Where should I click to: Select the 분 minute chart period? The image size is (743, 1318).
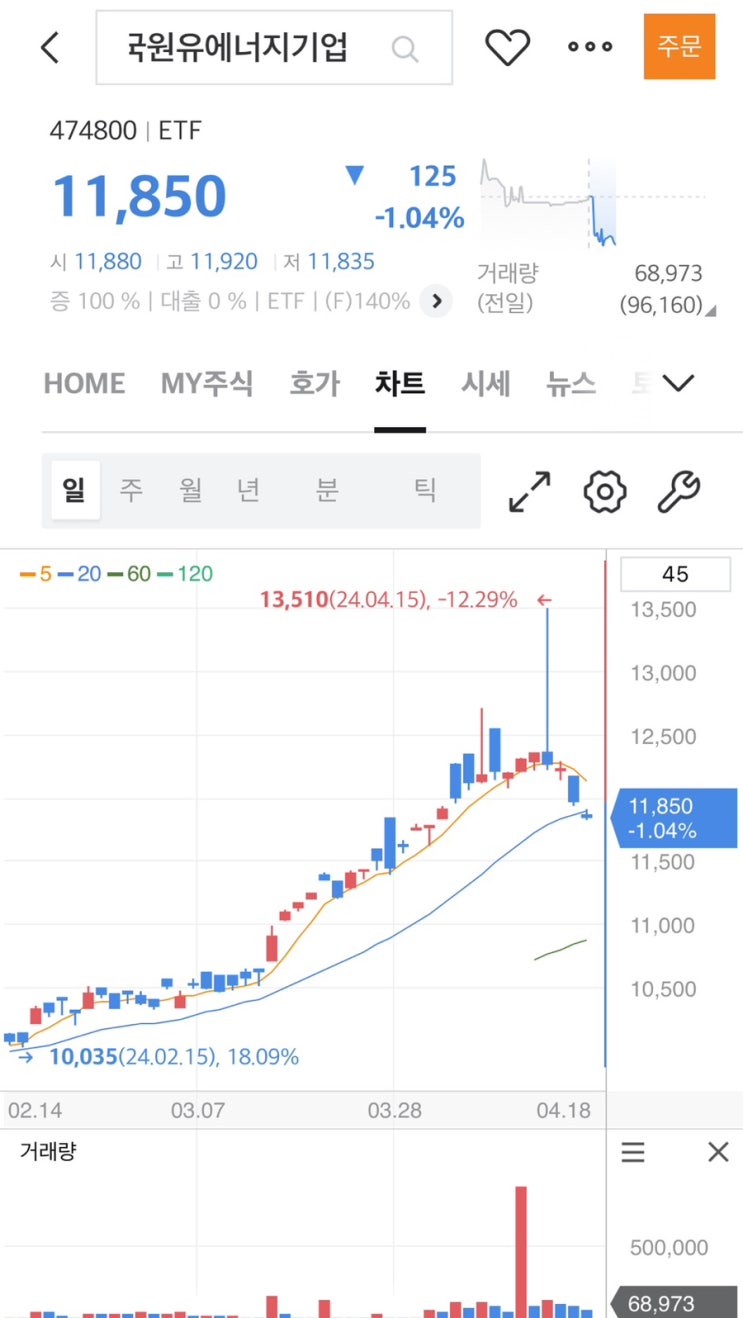(x=327, y=490)
